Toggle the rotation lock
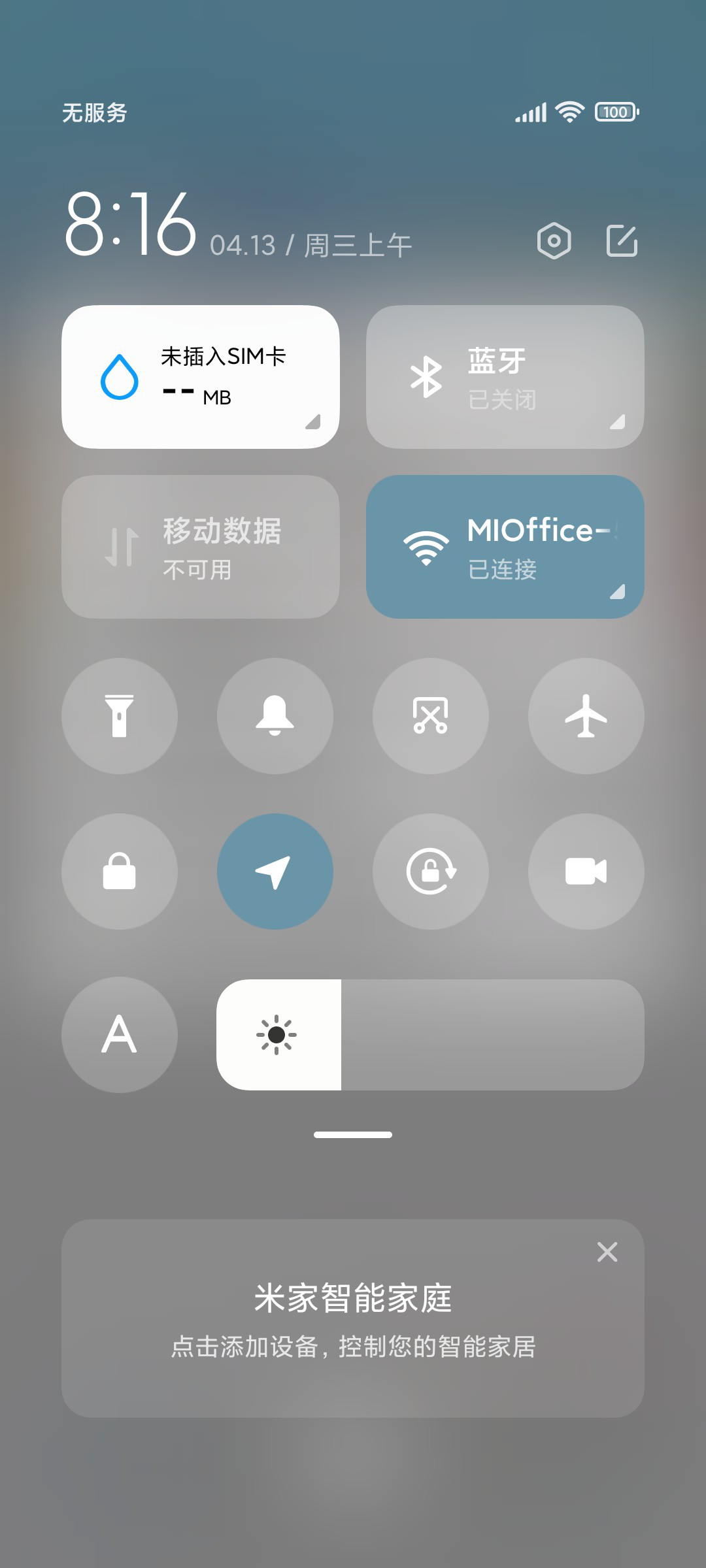The image size is (706, 1568). pyautogui.click(x=431, y=872)
